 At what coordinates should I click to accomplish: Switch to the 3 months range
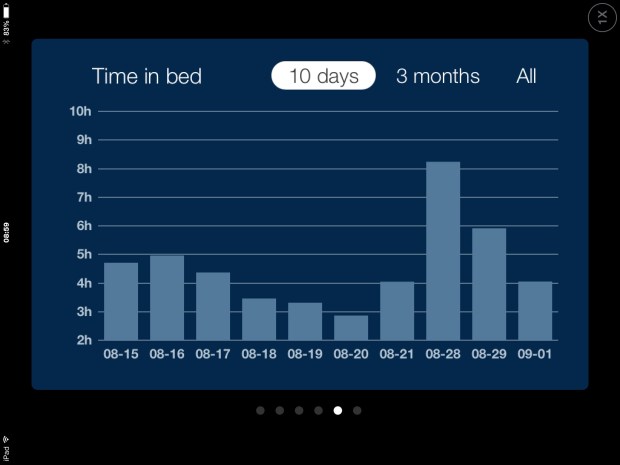coord(437,76)
